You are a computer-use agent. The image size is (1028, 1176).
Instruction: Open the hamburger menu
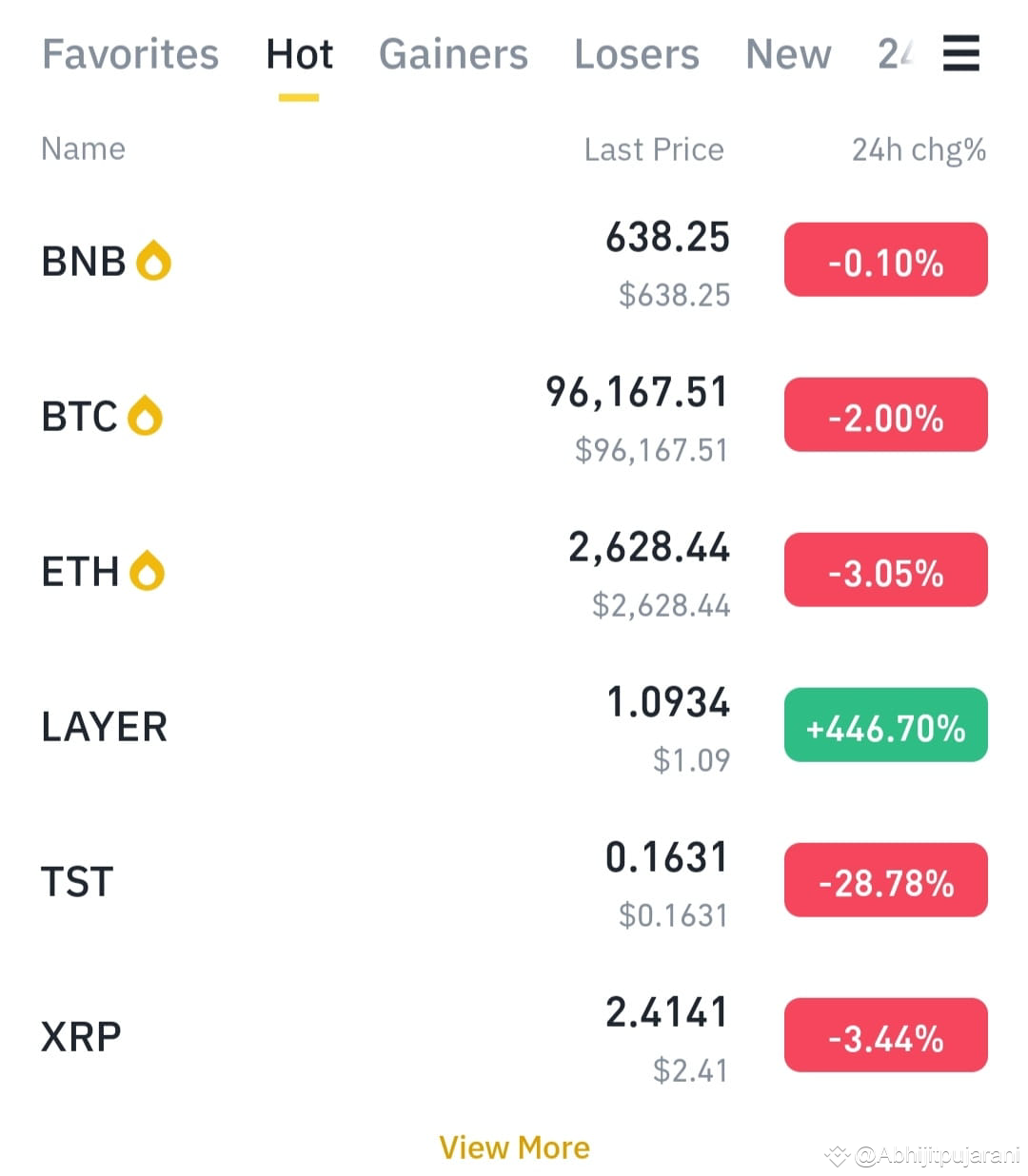point(961,54)
